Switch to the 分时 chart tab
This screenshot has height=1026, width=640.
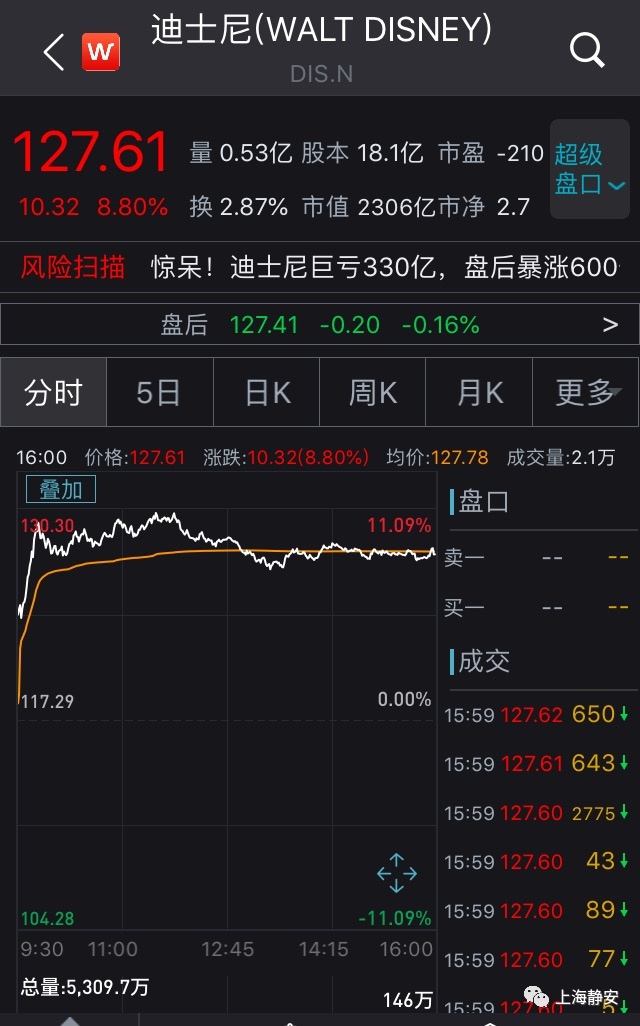pos(53,393)
